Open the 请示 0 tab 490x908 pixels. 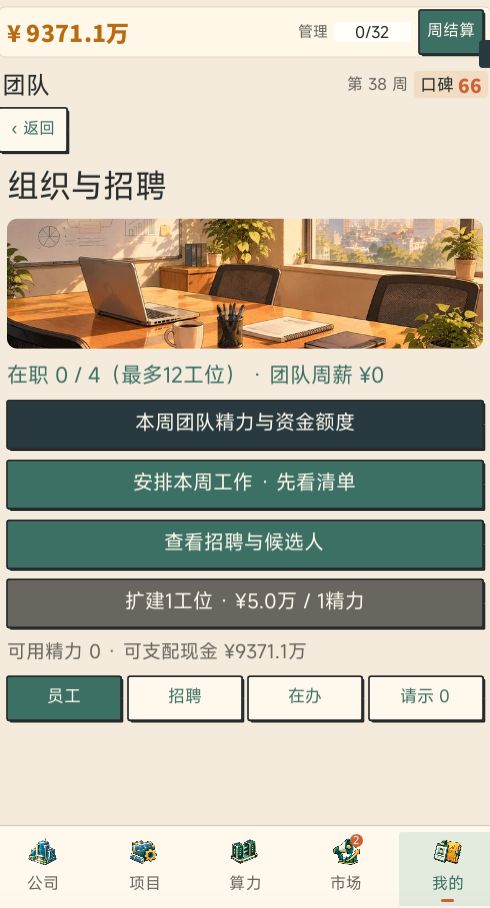tap(426, 698)
